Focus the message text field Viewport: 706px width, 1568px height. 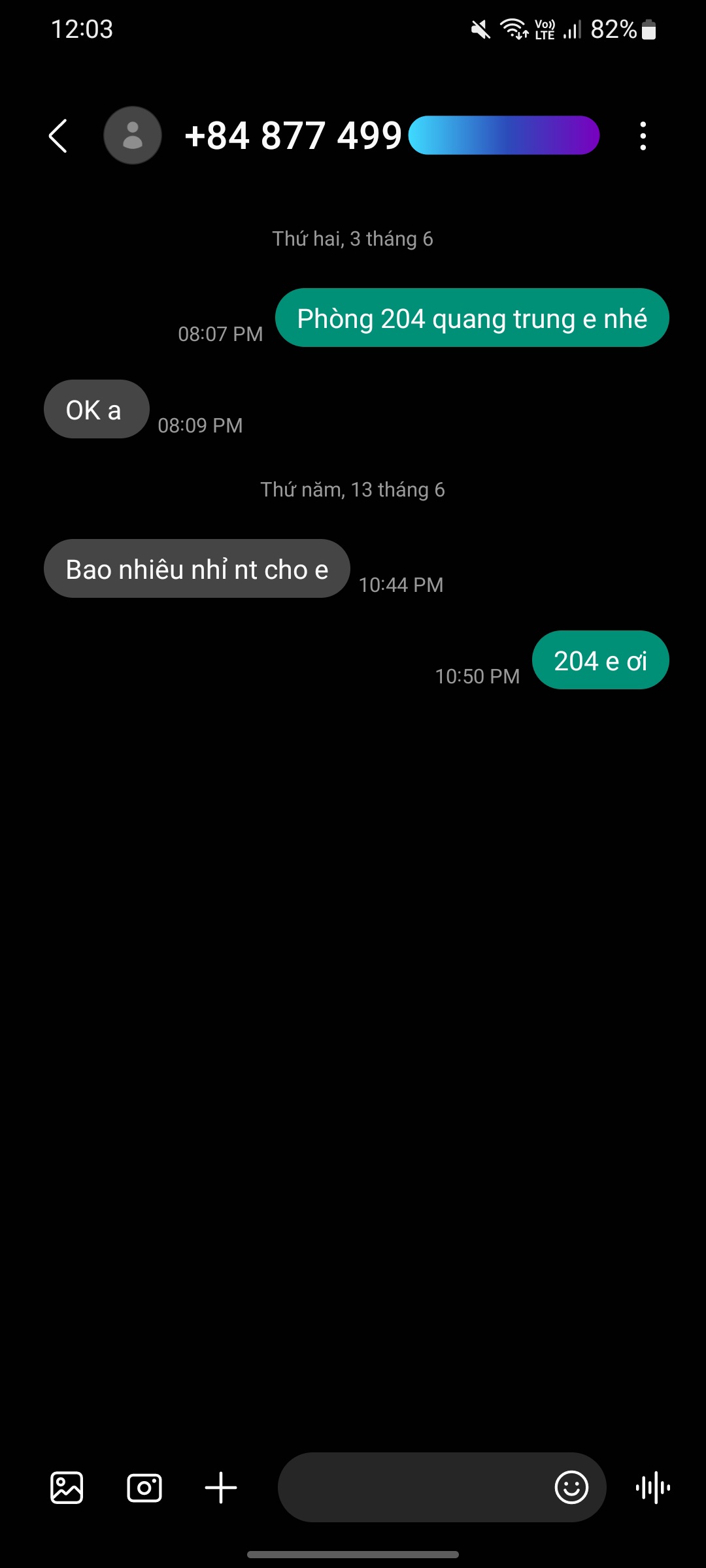point(412,1488)
